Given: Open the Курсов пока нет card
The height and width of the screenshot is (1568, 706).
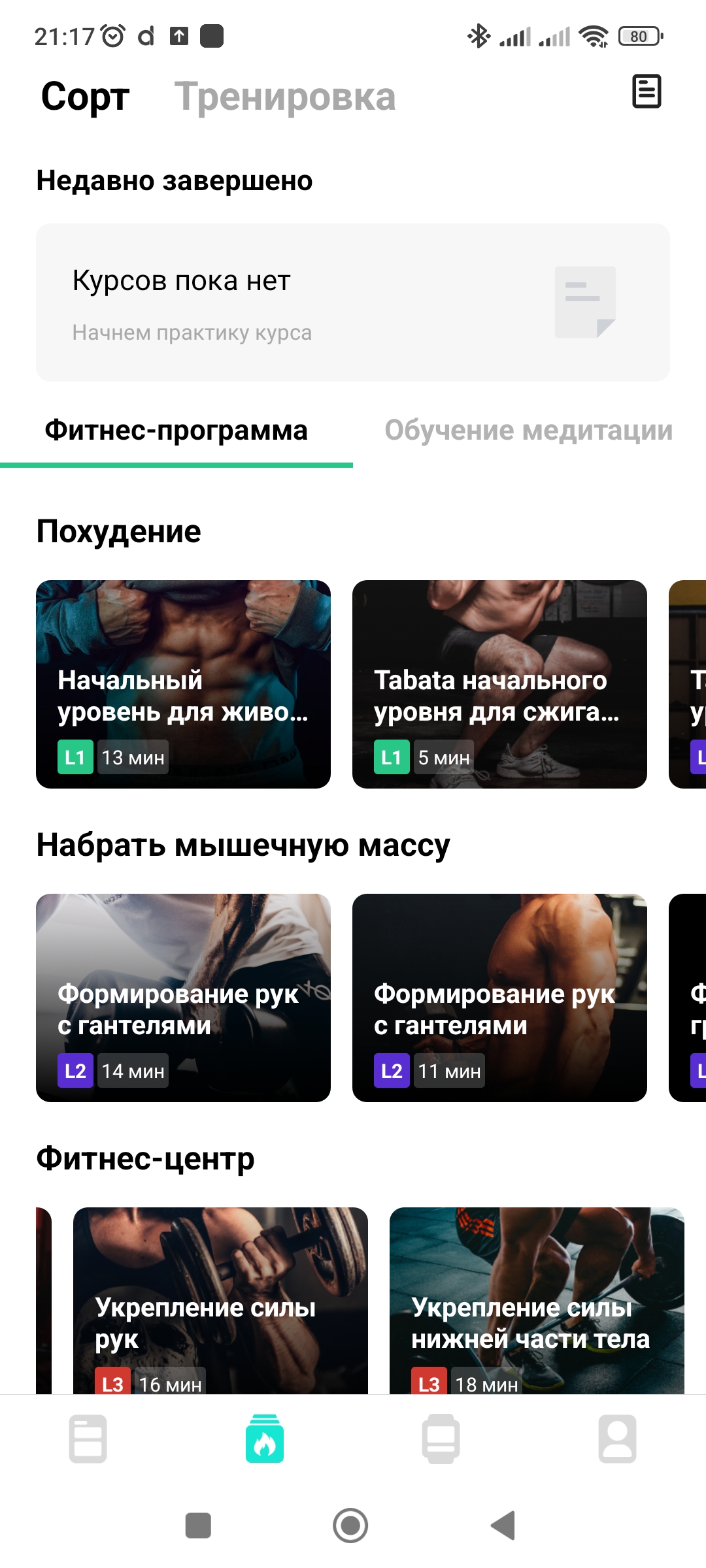Looking at the screenshot, I should [x=353, y=302].
